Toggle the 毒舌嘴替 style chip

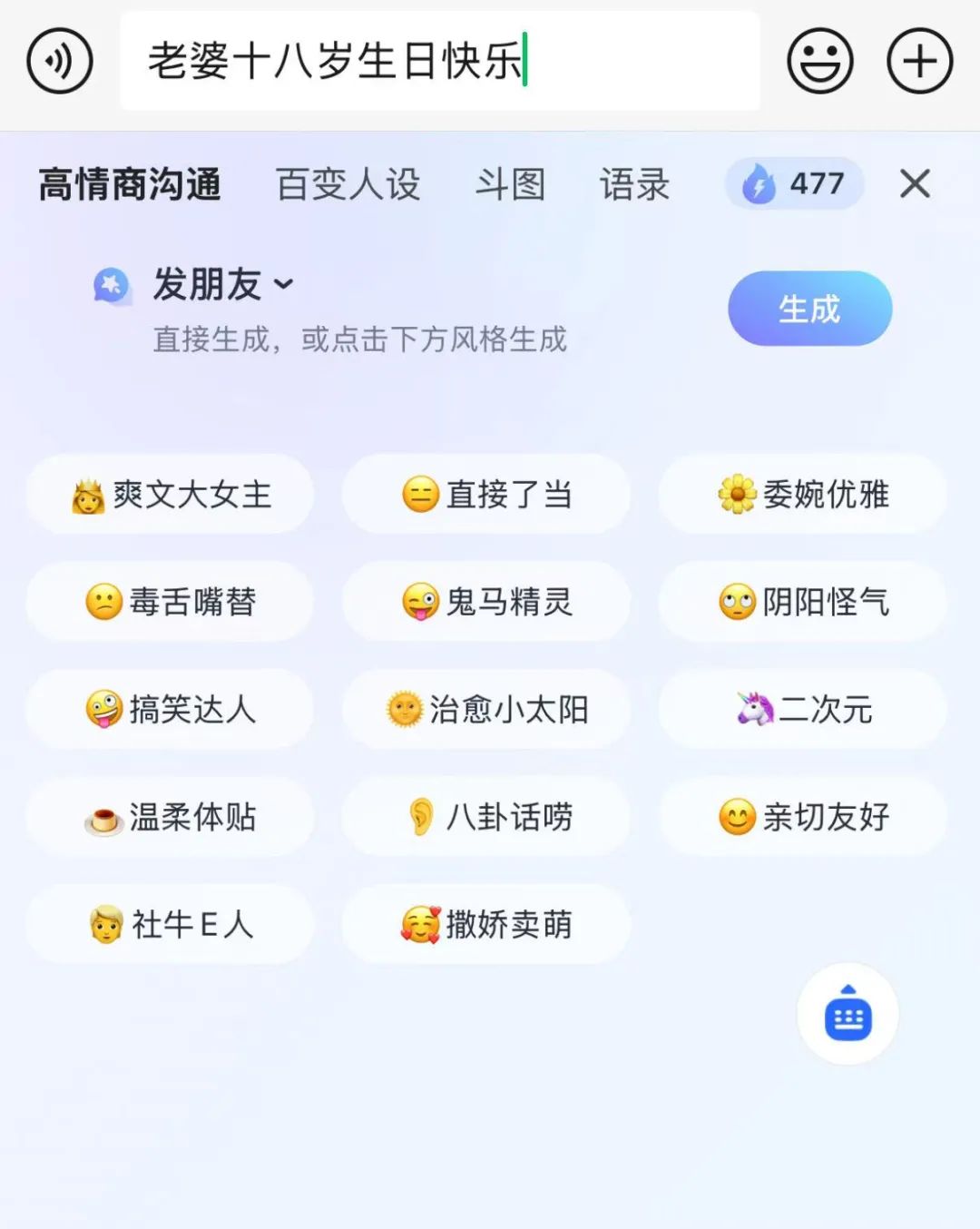171,602
